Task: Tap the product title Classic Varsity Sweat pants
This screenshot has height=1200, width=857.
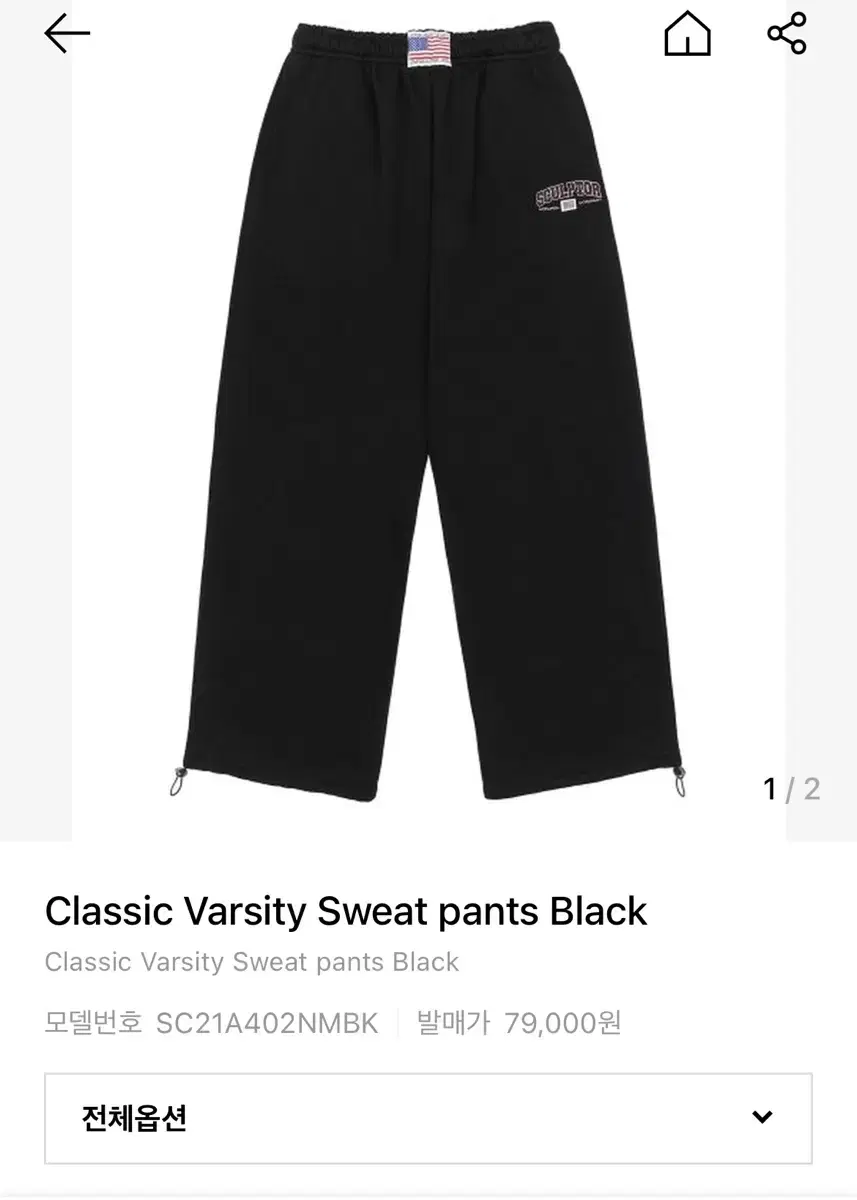Action: point(345,911)
